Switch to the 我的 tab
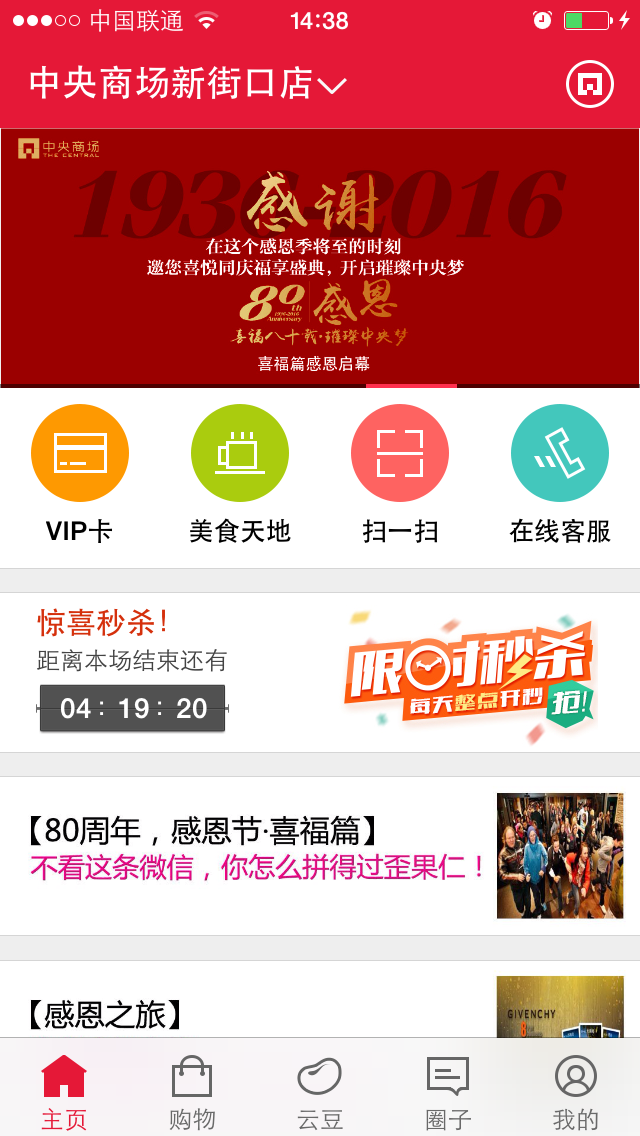 click(576, 1092)
